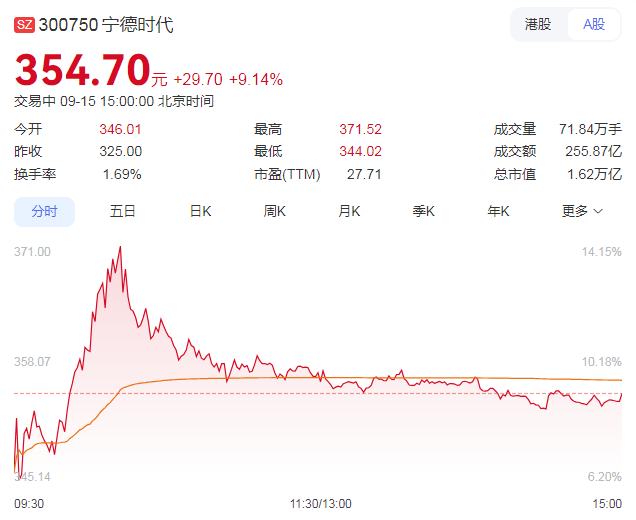The height and width of the screenshot is (520, 636).
Task: Switch to the 港股 market view
Action: click(x=538, y=24)
